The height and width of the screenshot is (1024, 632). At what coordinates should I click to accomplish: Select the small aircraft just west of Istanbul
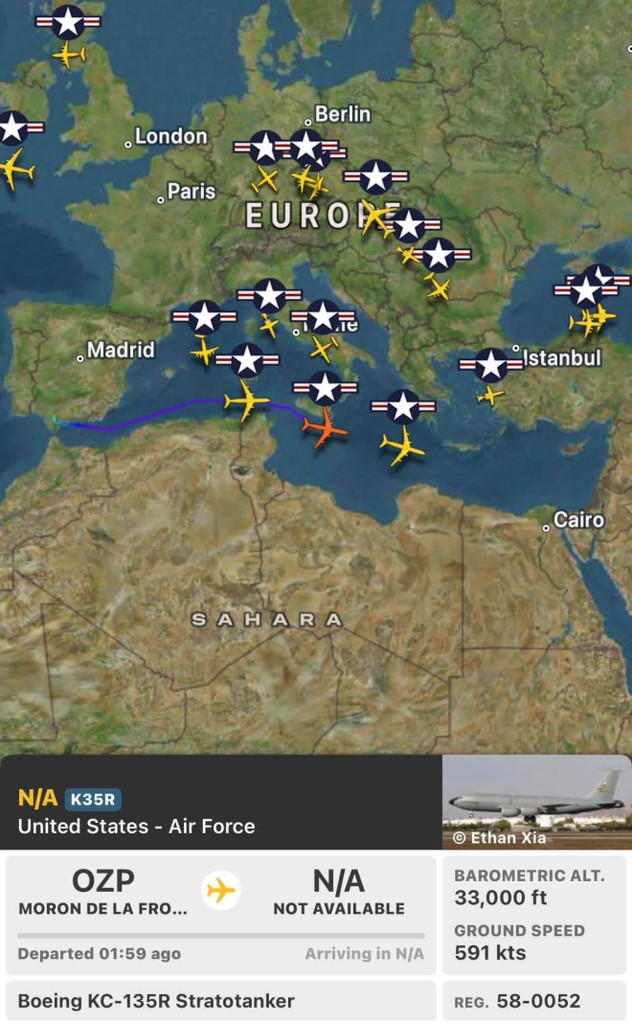pos(491,395)
